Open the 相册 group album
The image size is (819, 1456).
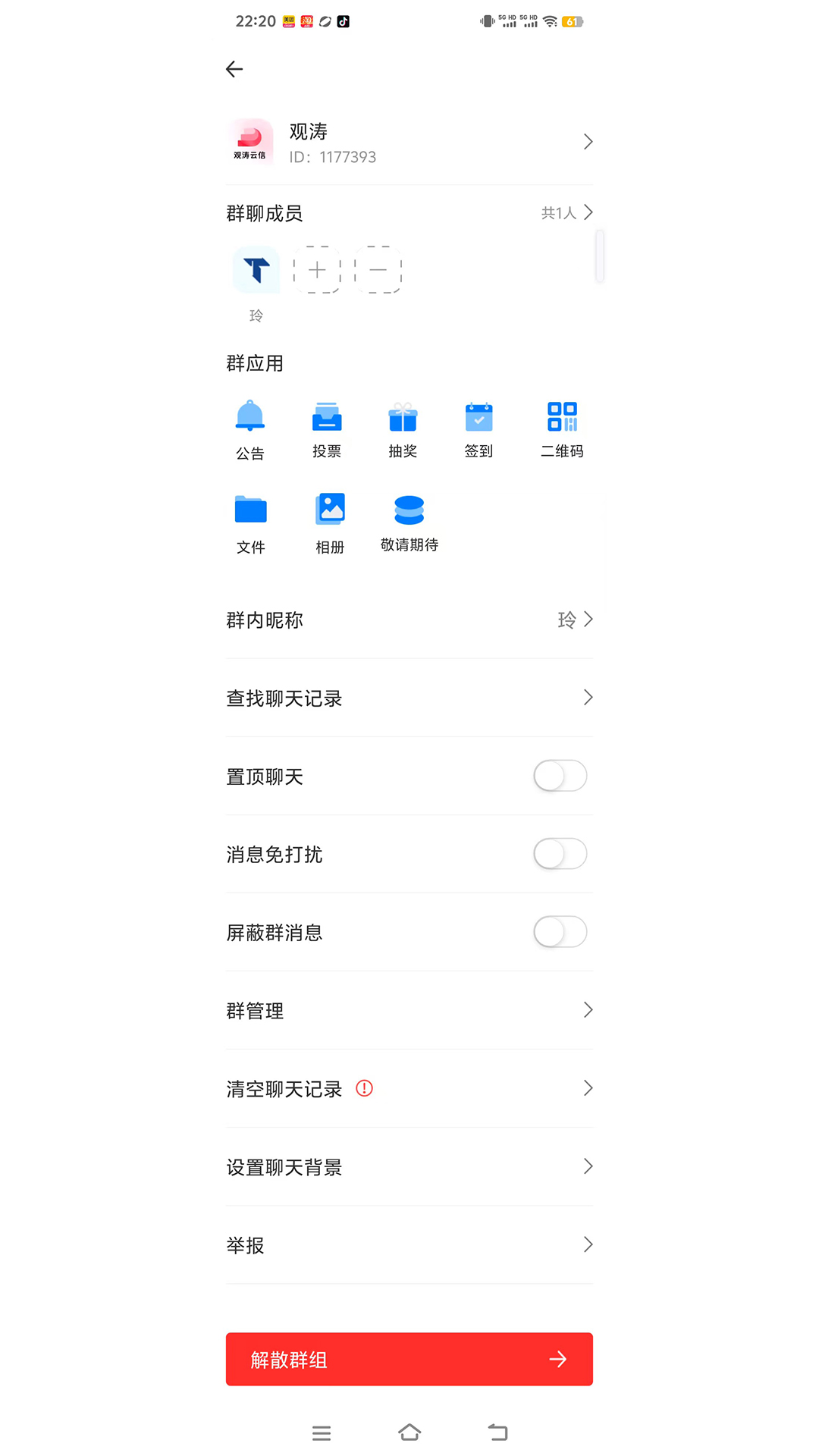329,522
